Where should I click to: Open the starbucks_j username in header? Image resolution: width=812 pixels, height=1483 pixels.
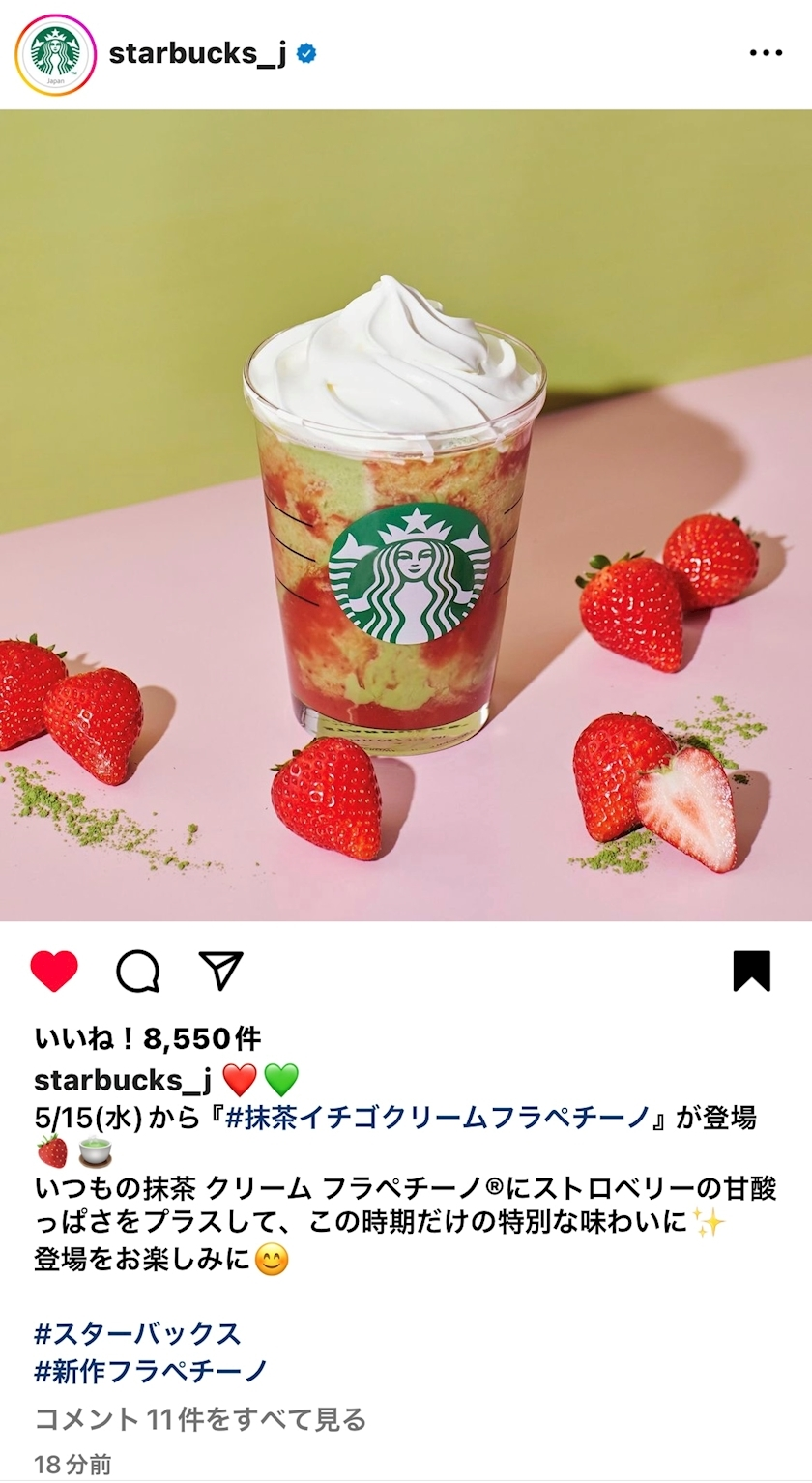[x=197, y=54]
